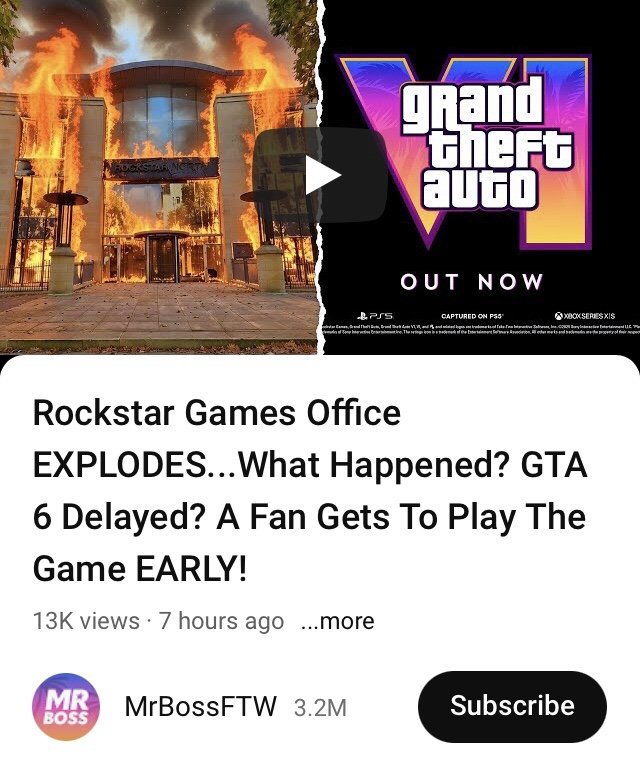
Task: Expand the description with ...more
Action: tap(337, 621)
